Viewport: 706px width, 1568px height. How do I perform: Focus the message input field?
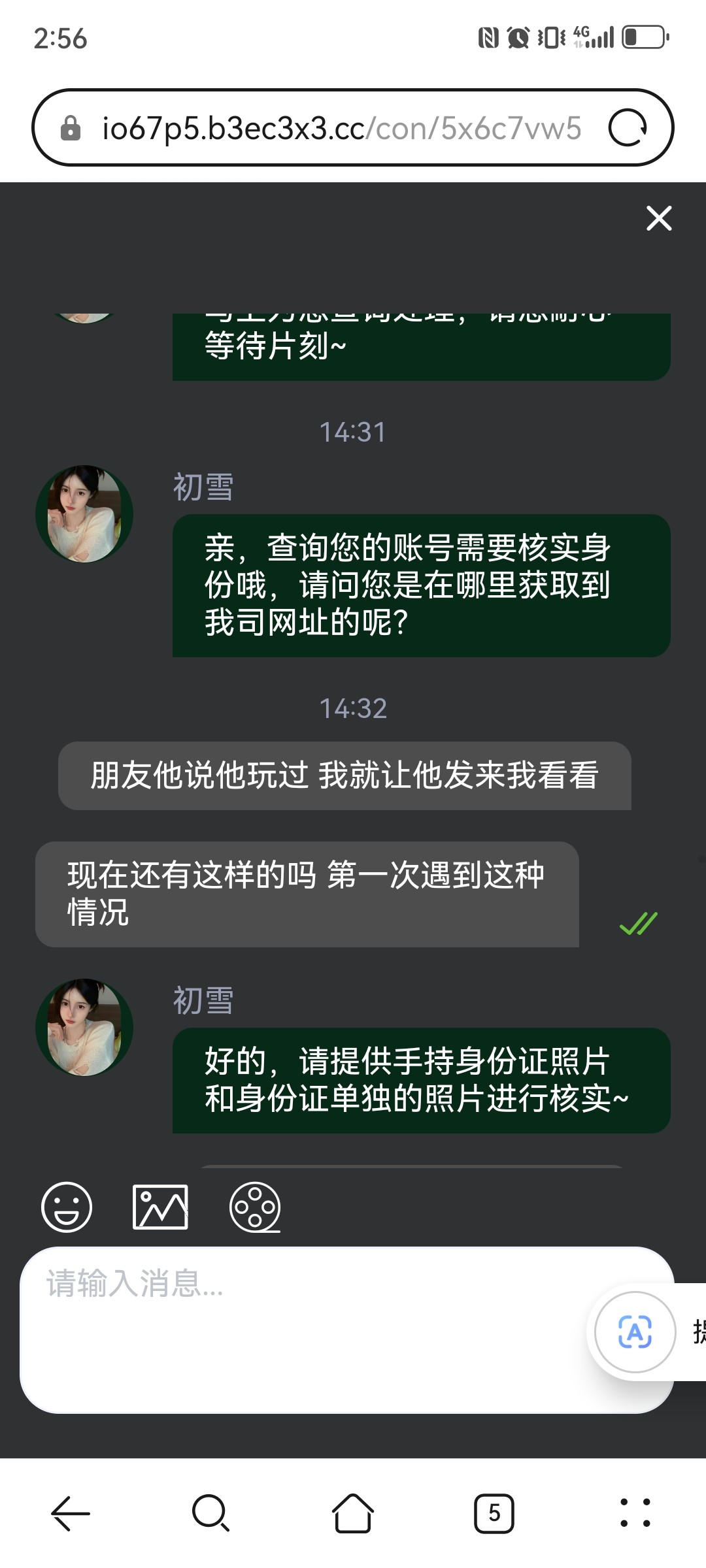(301, 1330)
